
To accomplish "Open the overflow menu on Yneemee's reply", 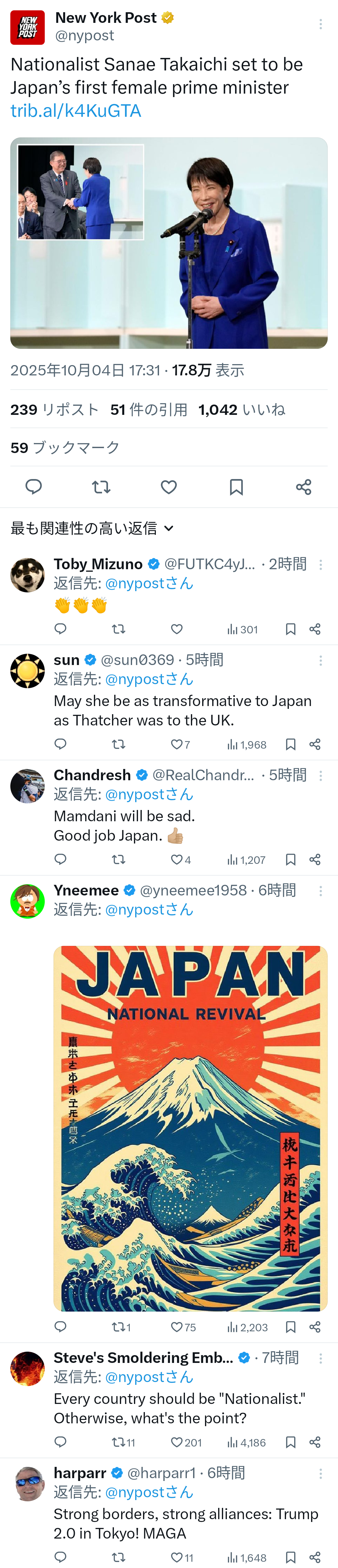I will point(320,891).
